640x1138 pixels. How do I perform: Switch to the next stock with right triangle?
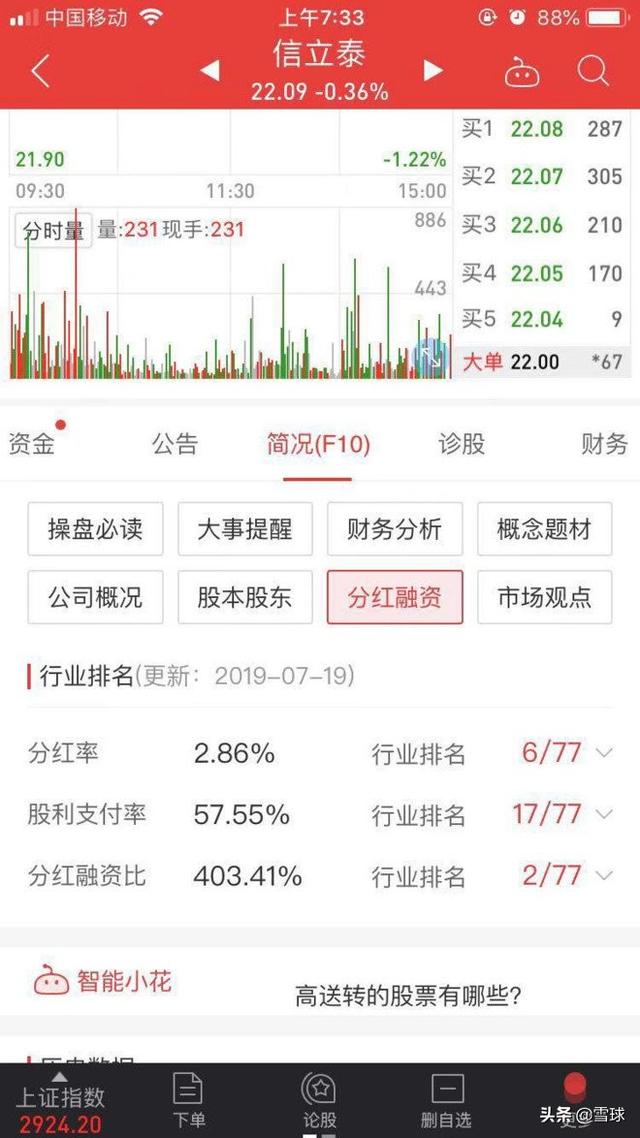pos(433,70)
